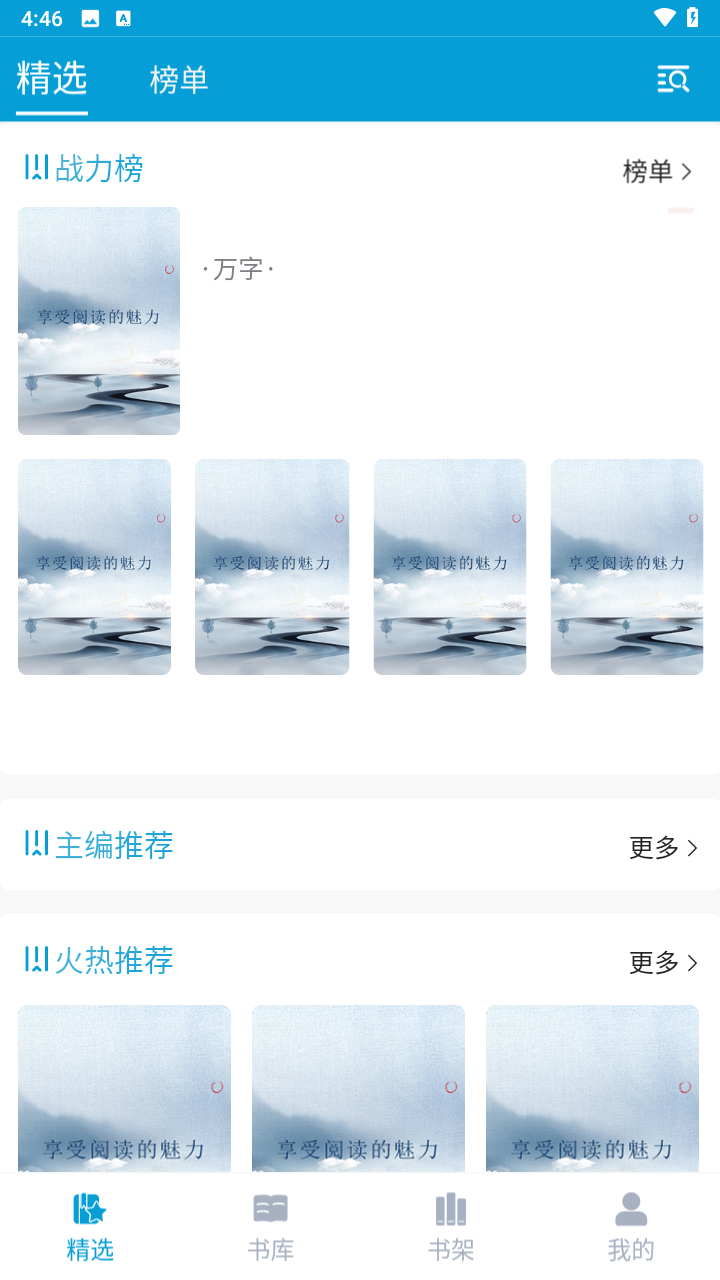Image resolution: width=720 pixels, height=1280 pixels.
Task: Open the 书架 bottom navigation tab
Action: click(x=451, y=1225)
